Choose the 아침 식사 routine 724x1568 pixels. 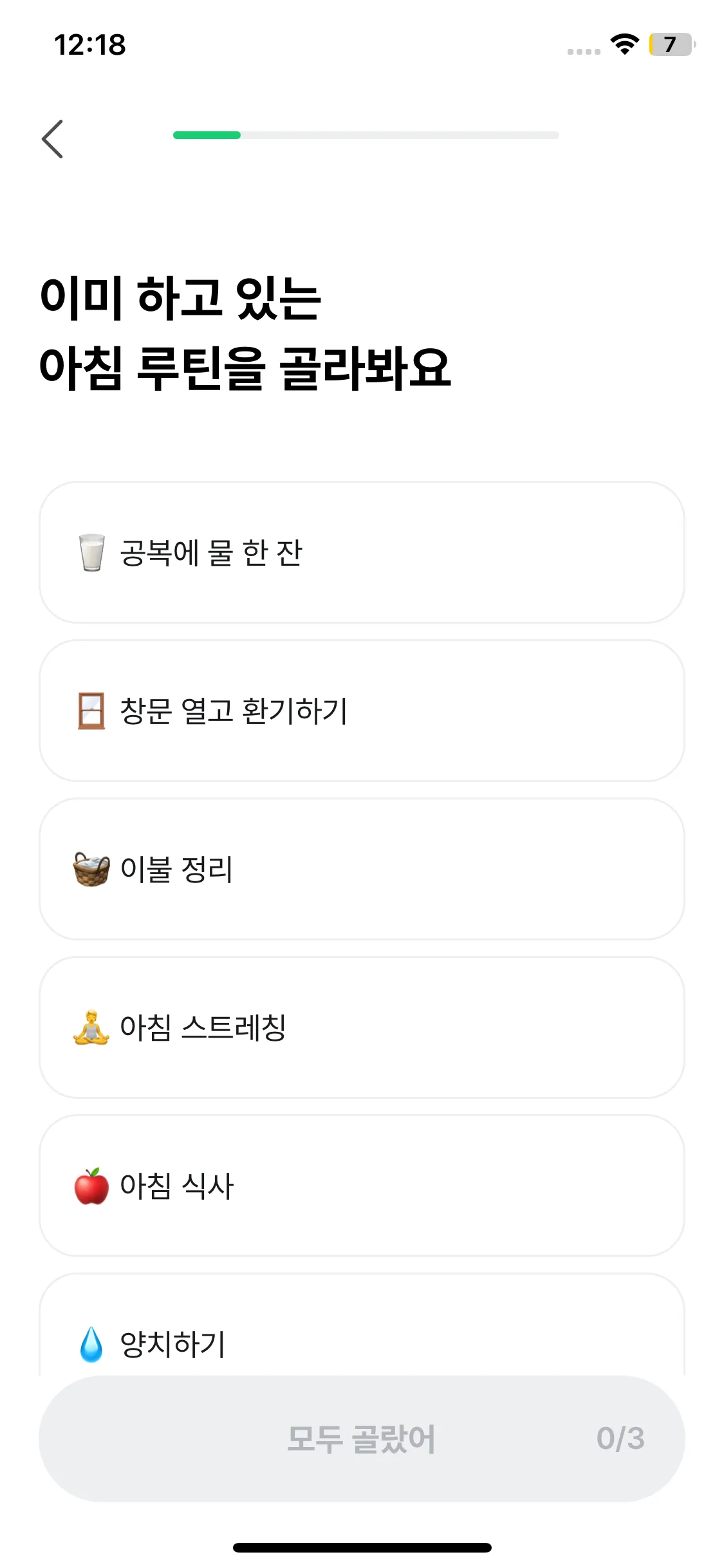[x=362, y=1186]
